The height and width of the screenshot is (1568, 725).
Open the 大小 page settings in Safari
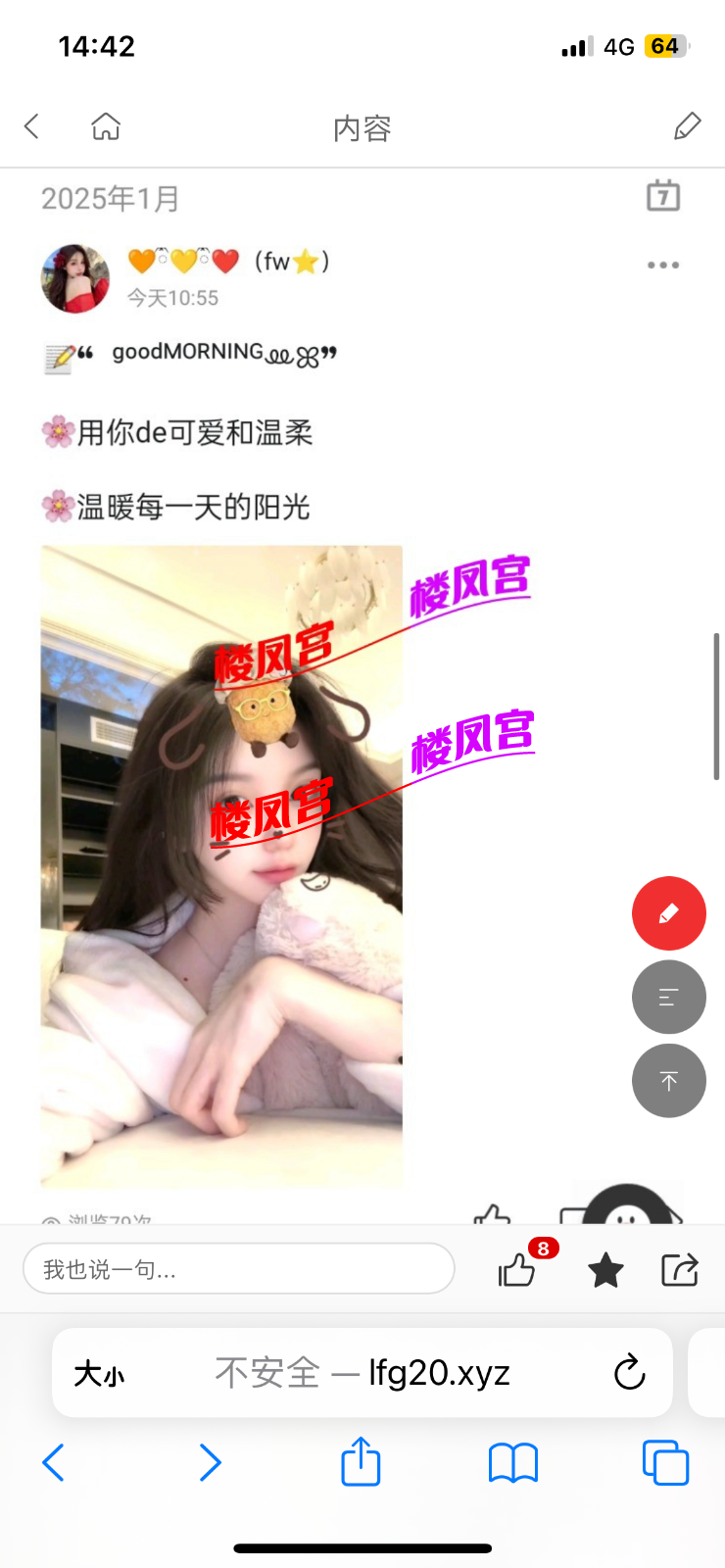click(100, 1373)
